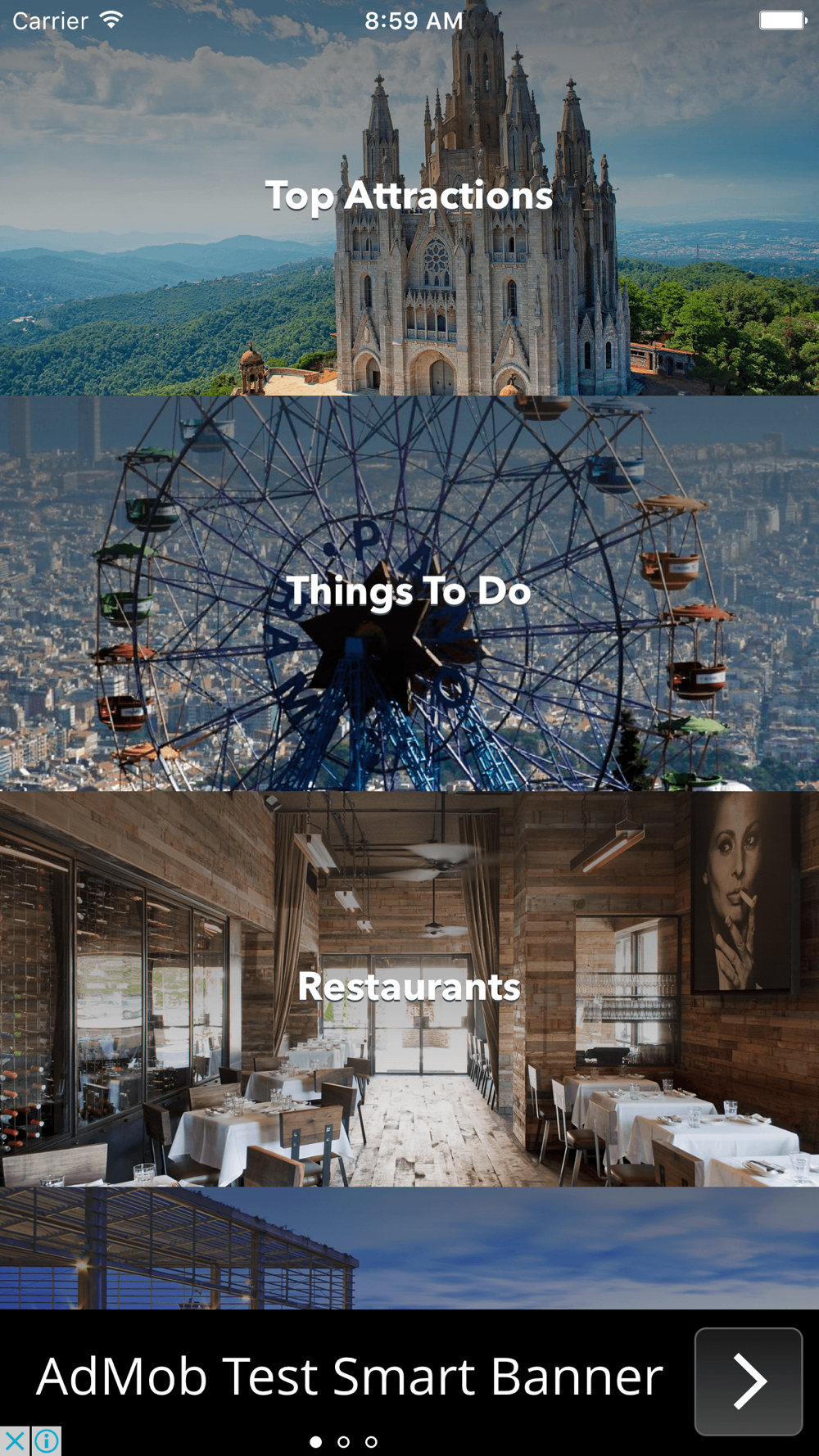Image resolution: width=819 pixels, height=1456 pixels.
Task: Open the Things To Do tile
Action: (x=409, y=593)
